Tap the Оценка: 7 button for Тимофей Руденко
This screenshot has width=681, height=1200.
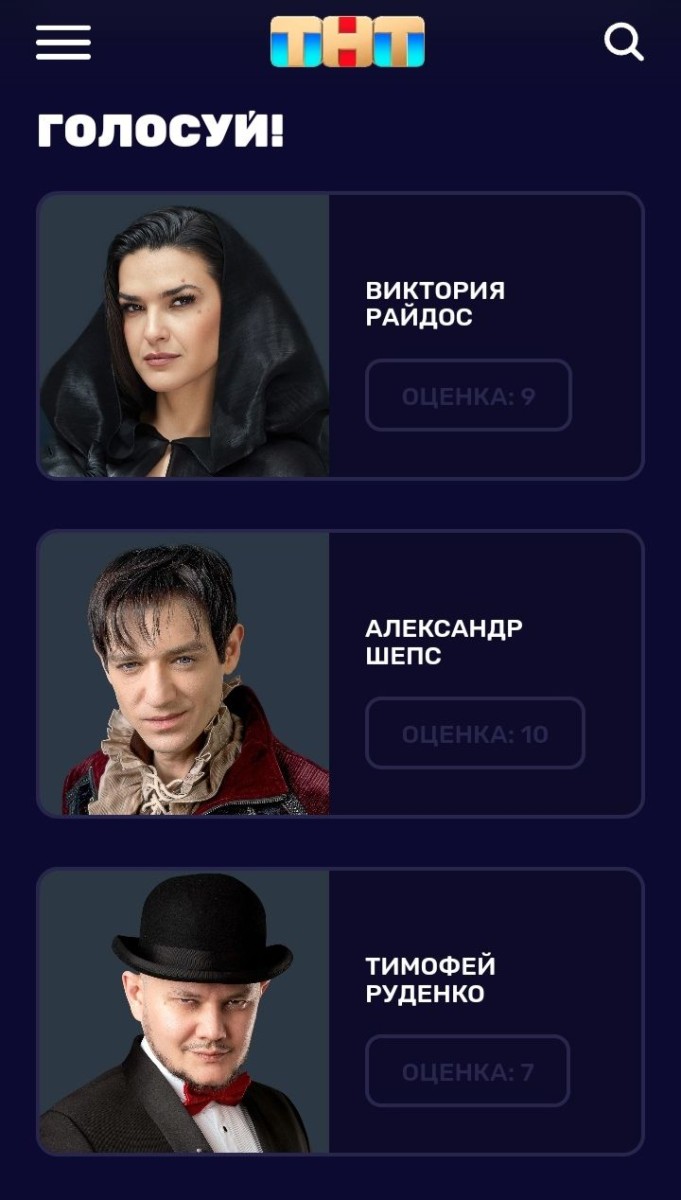click(467, 1072)
